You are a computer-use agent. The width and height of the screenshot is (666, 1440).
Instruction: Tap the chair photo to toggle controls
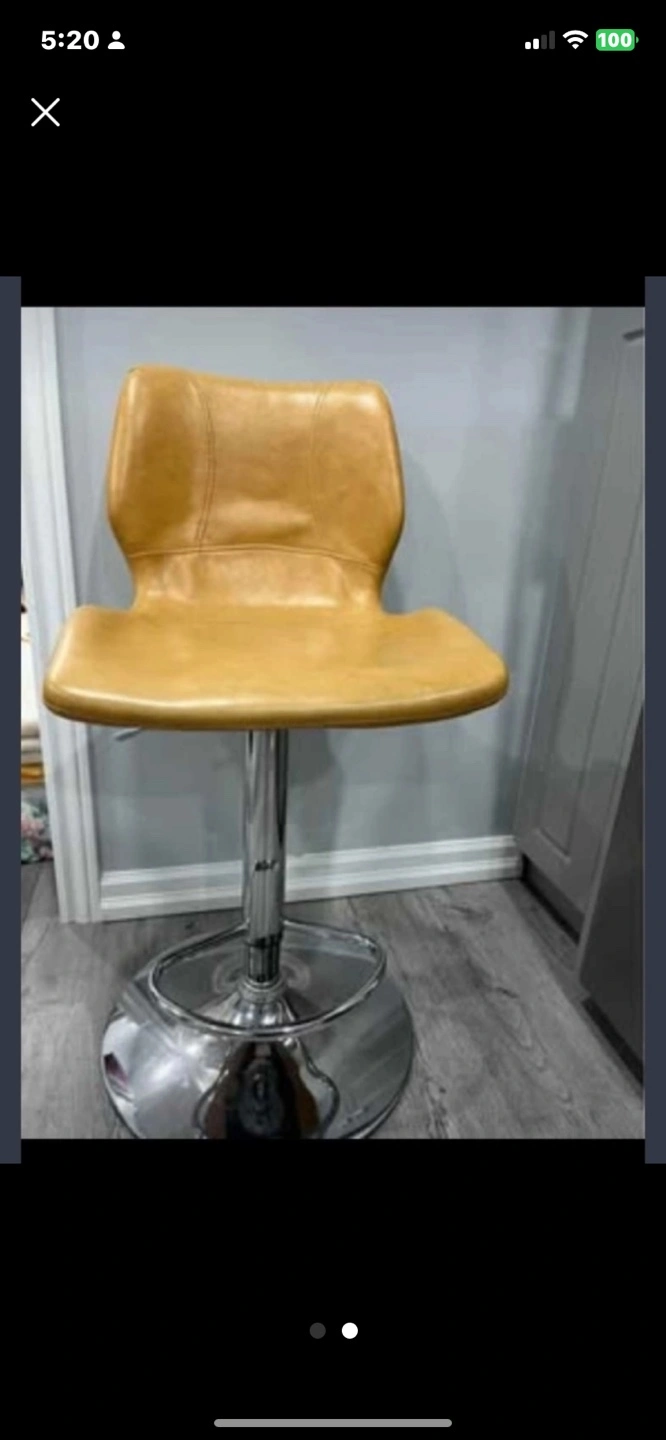coord(333,720)
